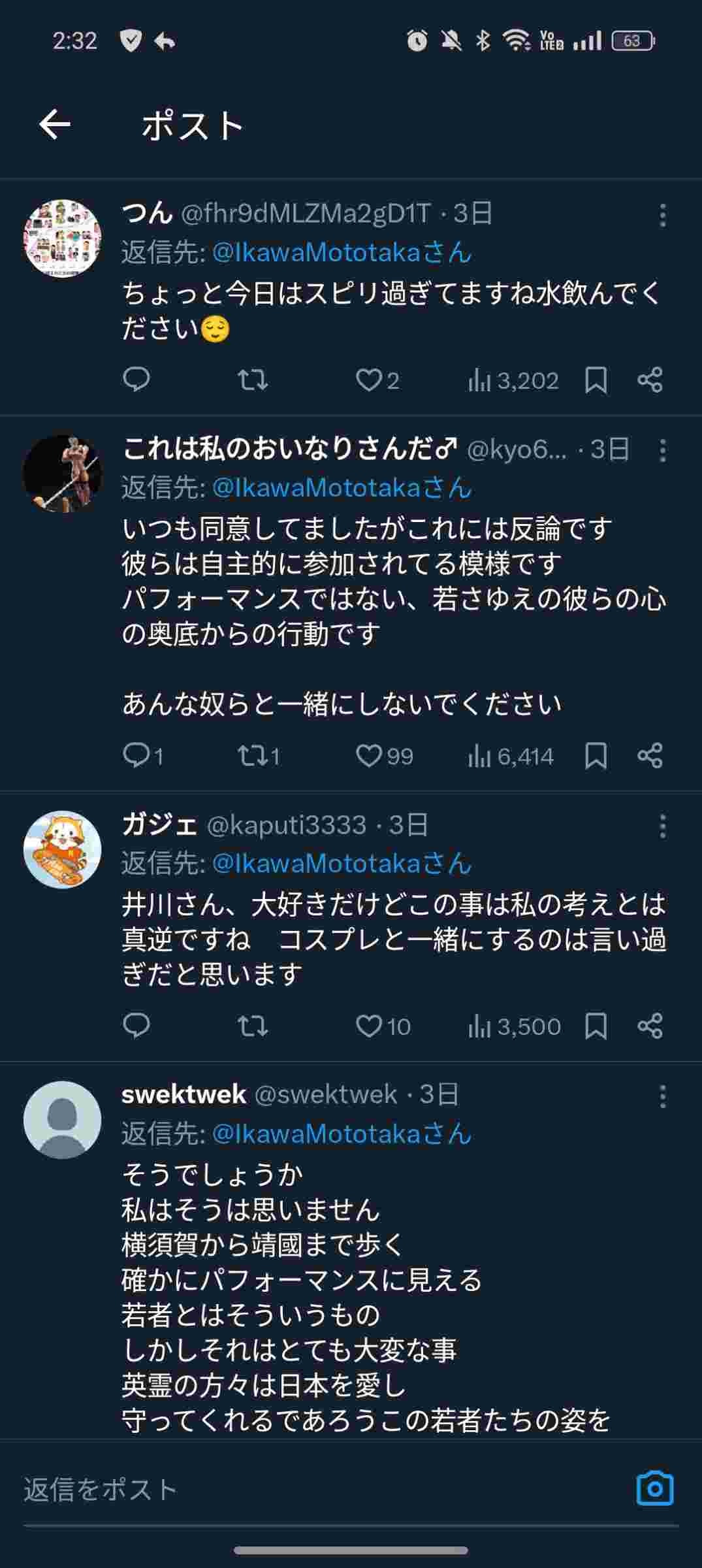Open つん's profile picture
Screen dimensions: 702x1568
click(63, 238)
